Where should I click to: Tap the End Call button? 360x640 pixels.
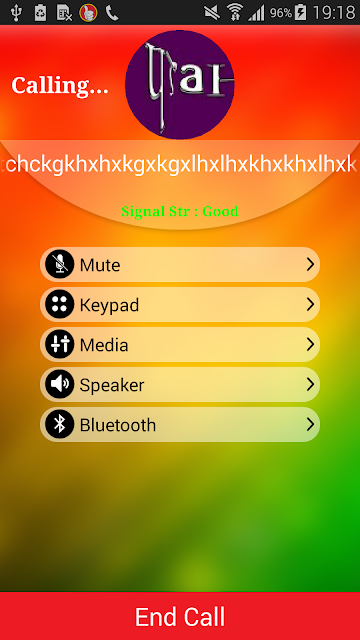coord(180,616)
